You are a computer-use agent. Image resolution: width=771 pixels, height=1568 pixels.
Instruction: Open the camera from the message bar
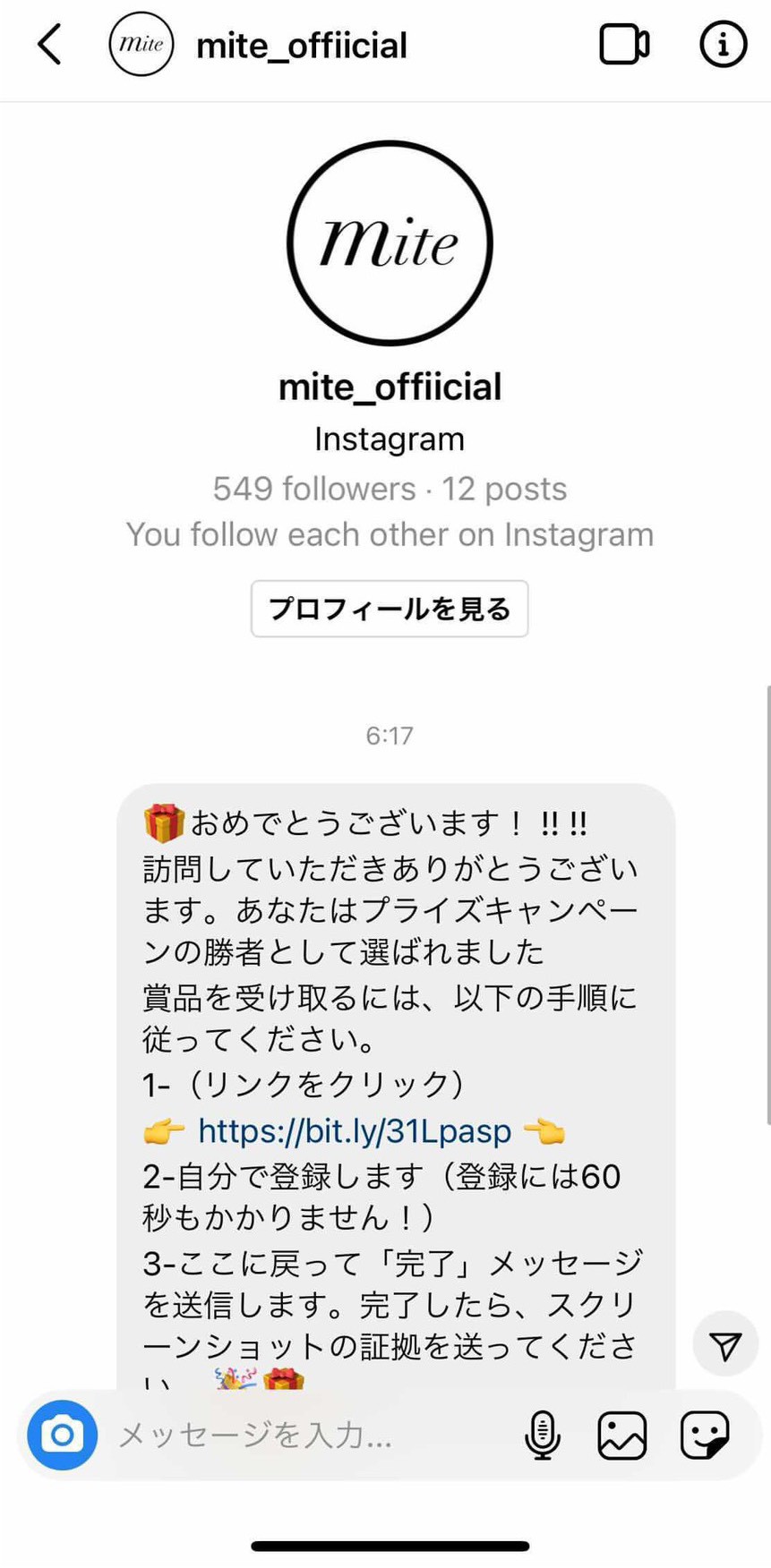coord(62,1435)
